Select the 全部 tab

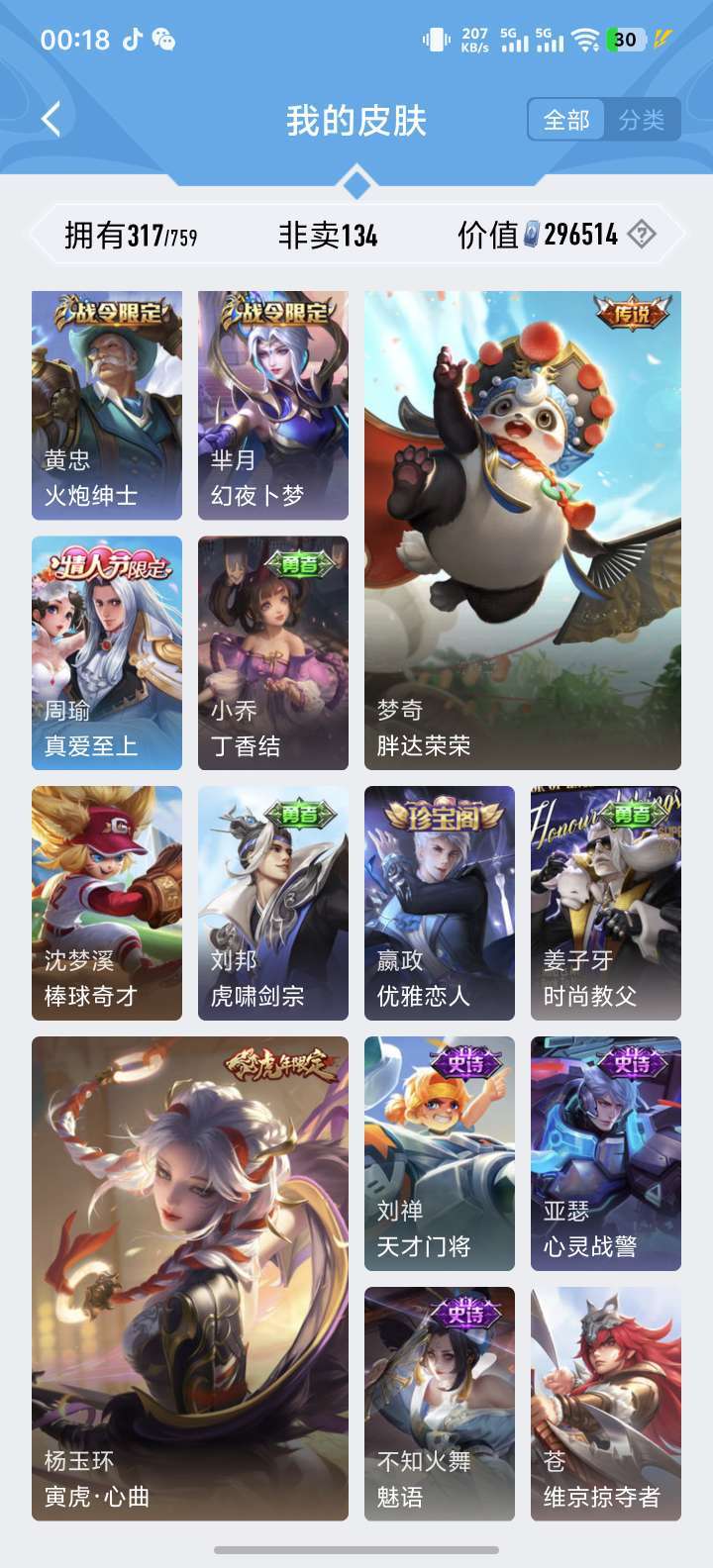click(x=565, y=117)
